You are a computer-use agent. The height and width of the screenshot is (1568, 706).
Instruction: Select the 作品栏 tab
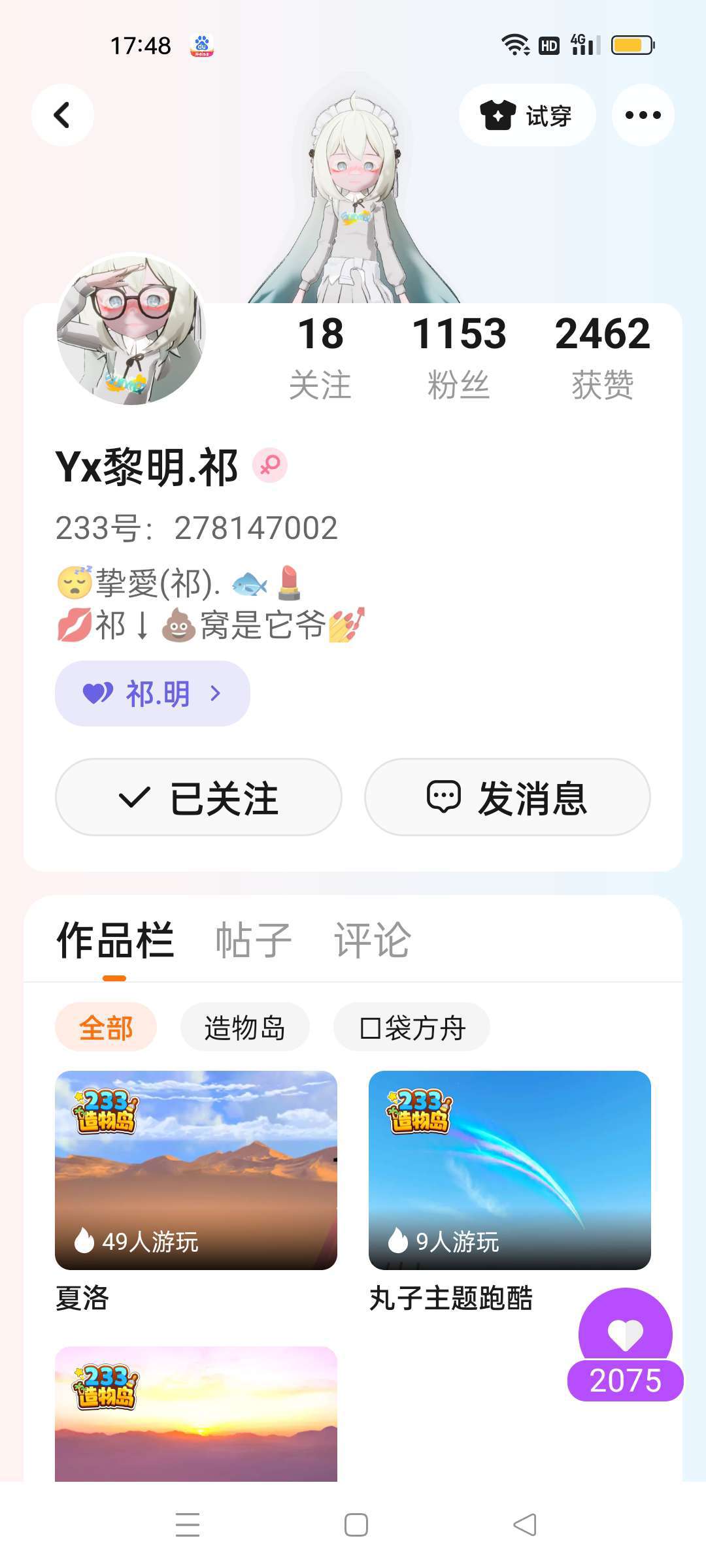click(115, 940)
